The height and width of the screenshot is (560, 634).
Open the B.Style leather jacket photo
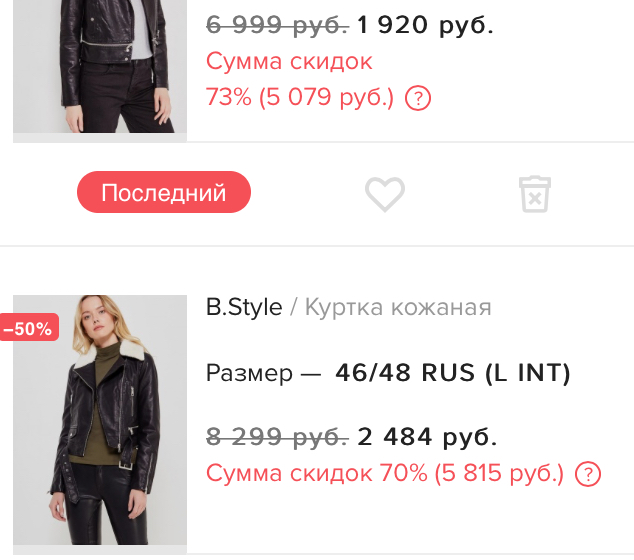click(100, 420)
